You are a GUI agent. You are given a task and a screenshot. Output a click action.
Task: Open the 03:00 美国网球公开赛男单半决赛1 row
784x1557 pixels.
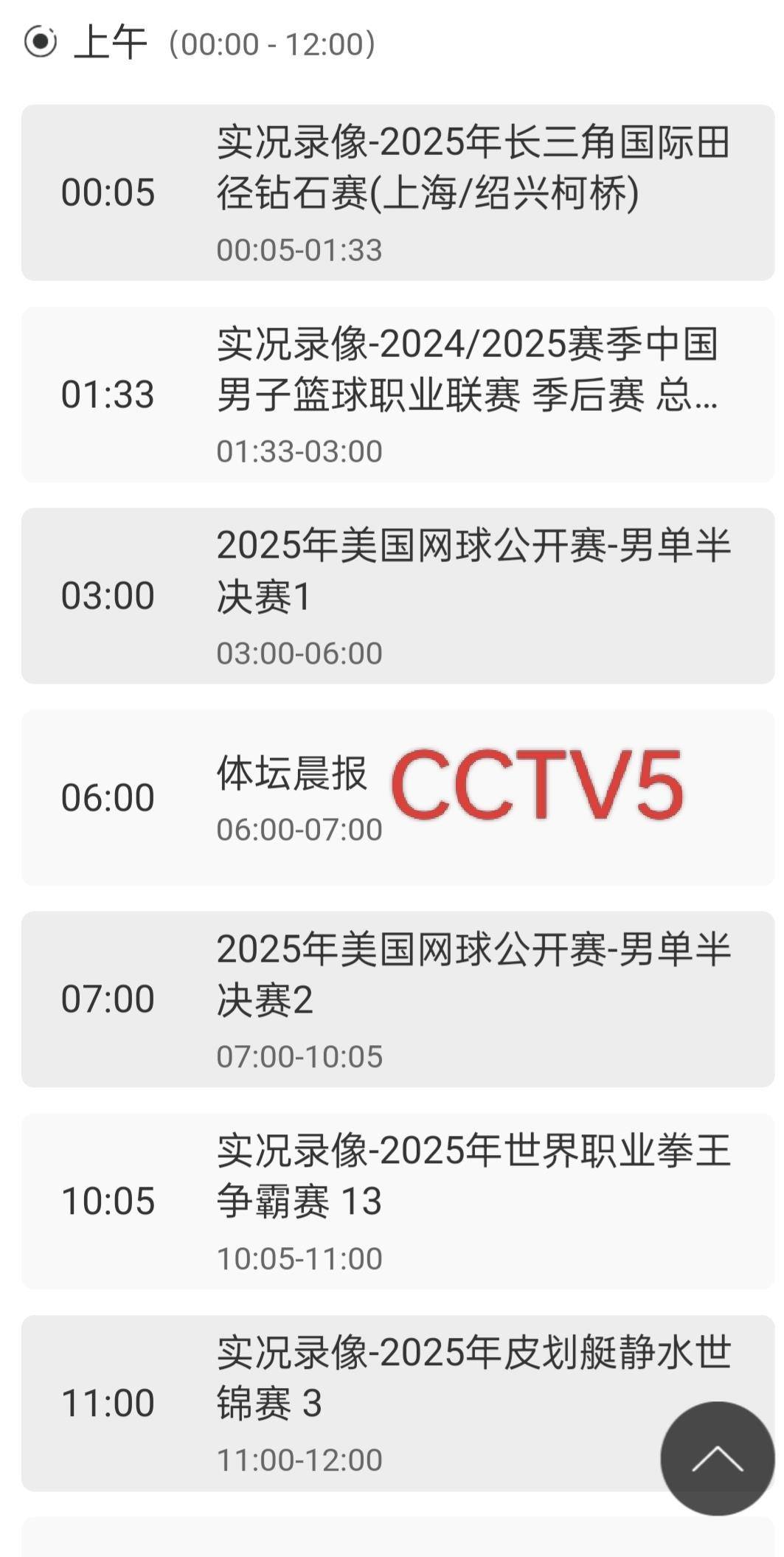pos(398,596)
